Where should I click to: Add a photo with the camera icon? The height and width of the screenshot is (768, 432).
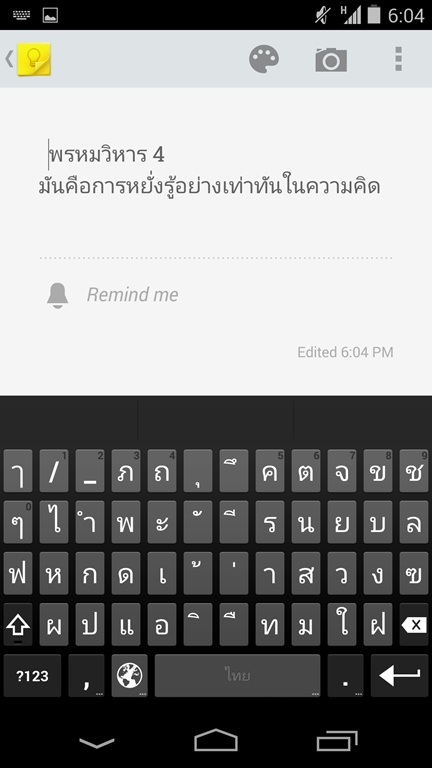(x=331, y=59)
